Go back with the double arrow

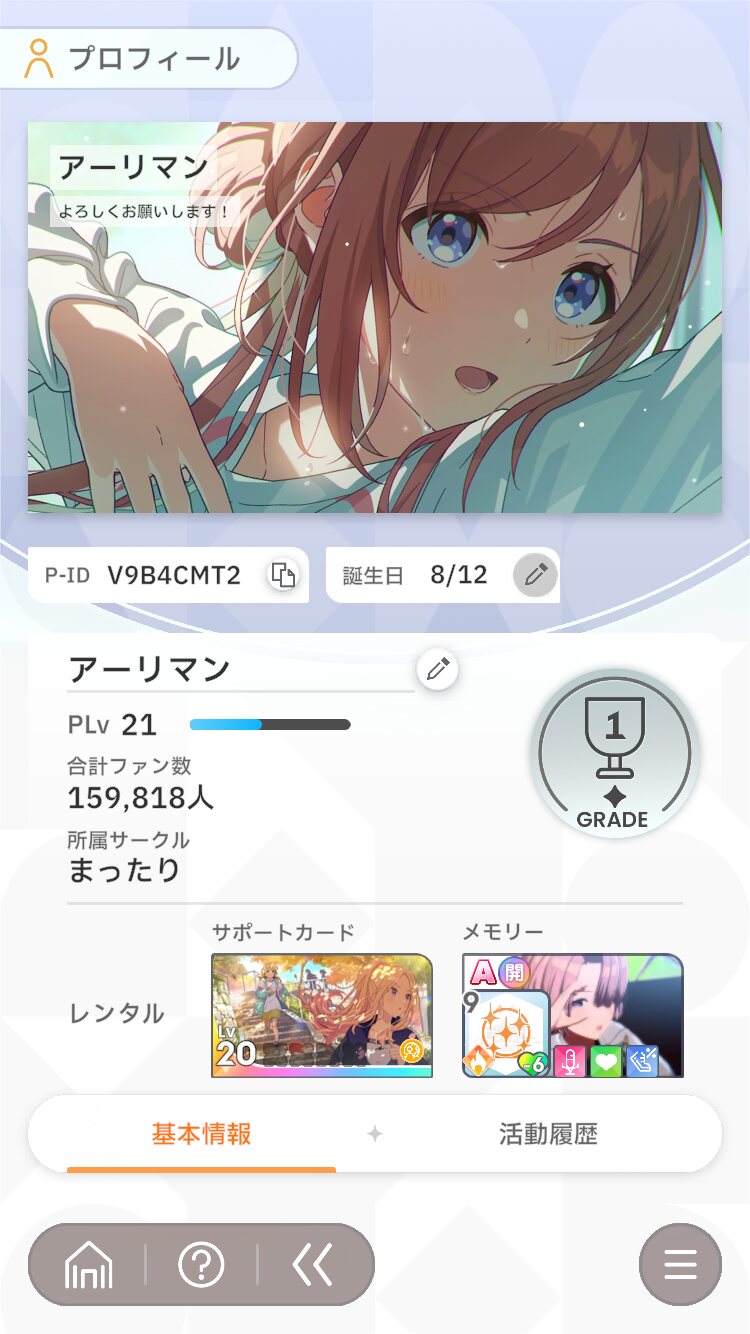pos(312,1265)
